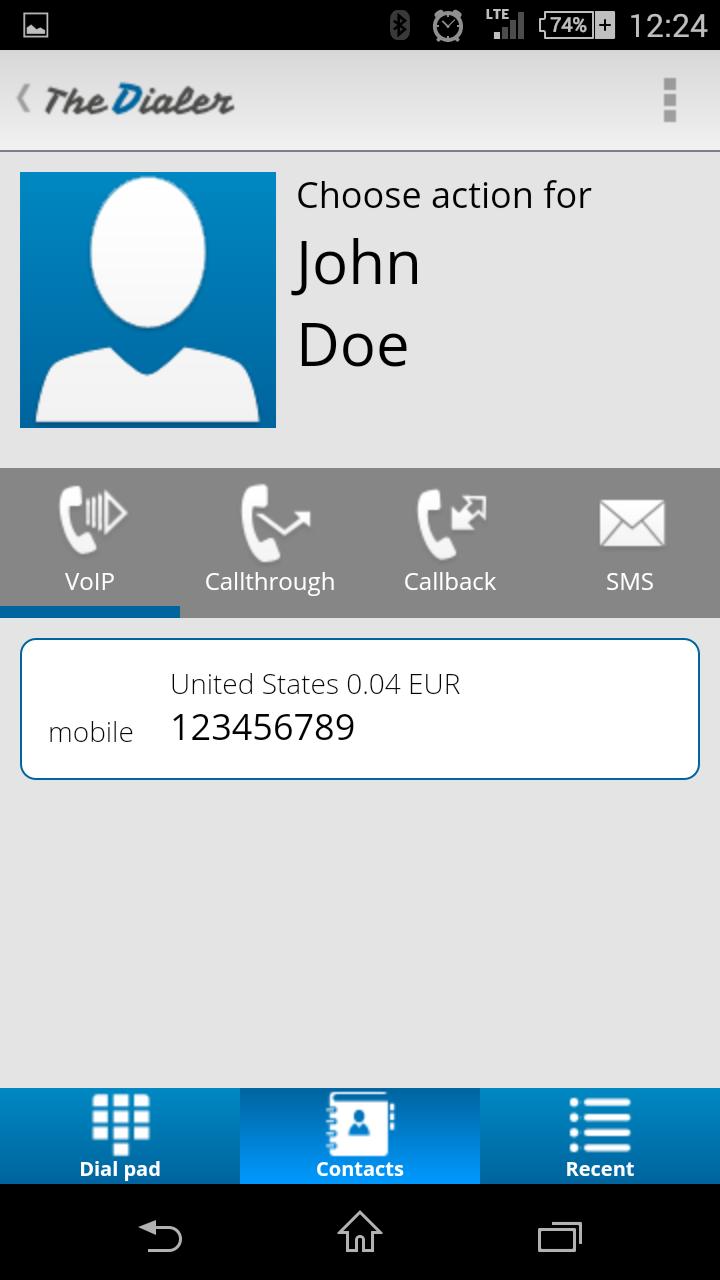This screenshot has height=1280, width=720.
Task: Open the Recent calls tab
Action: pos(600,1136)
